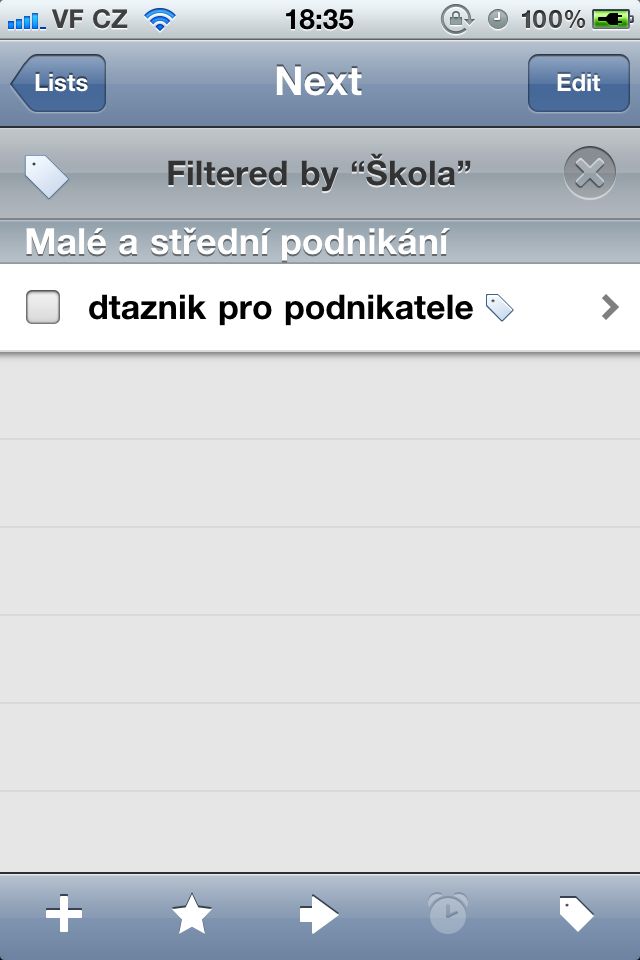Image resolution: width=640 pixels, height=960 pixels.
Task: Add a new task with plus icon
Action: point(64,914)
